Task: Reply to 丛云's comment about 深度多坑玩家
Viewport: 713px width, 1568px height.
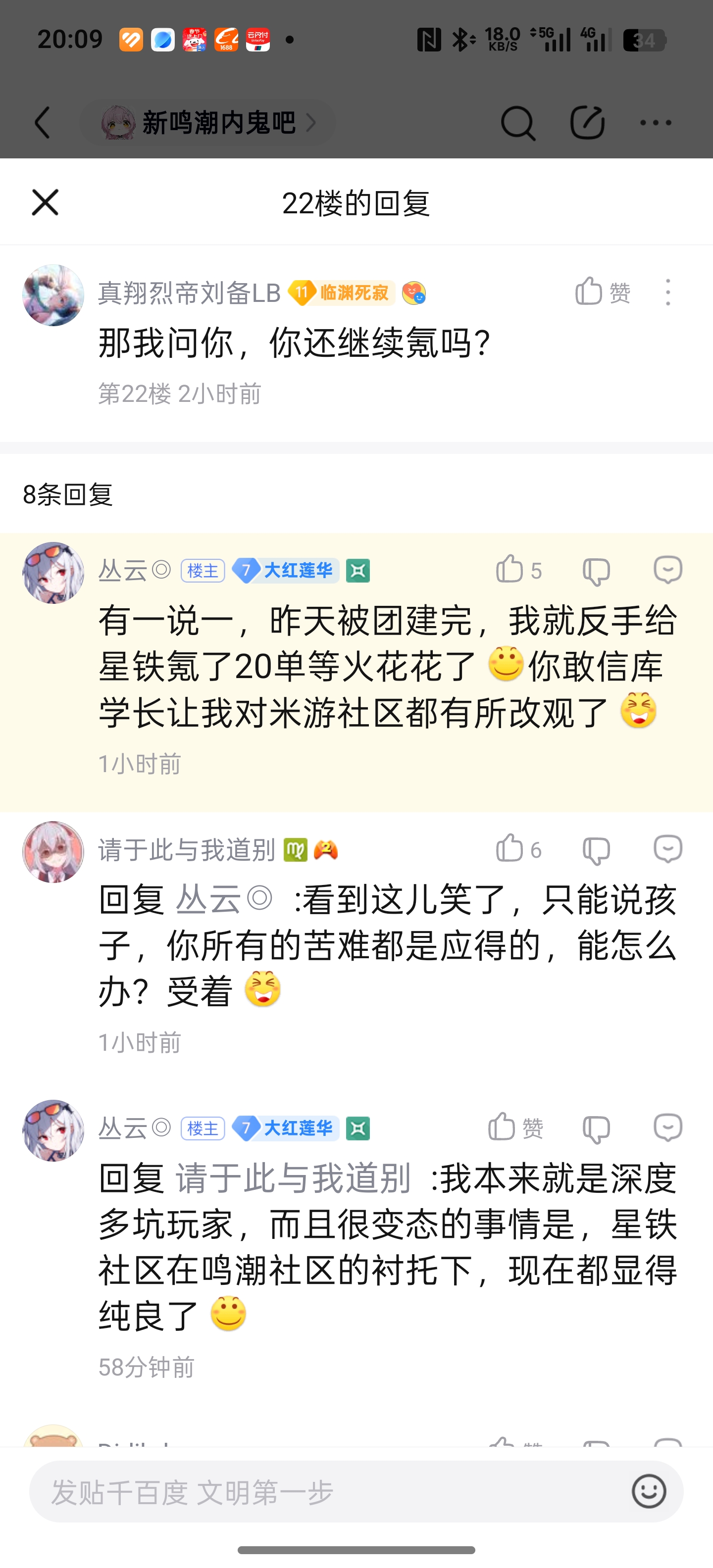Action: click(667, 1128)
